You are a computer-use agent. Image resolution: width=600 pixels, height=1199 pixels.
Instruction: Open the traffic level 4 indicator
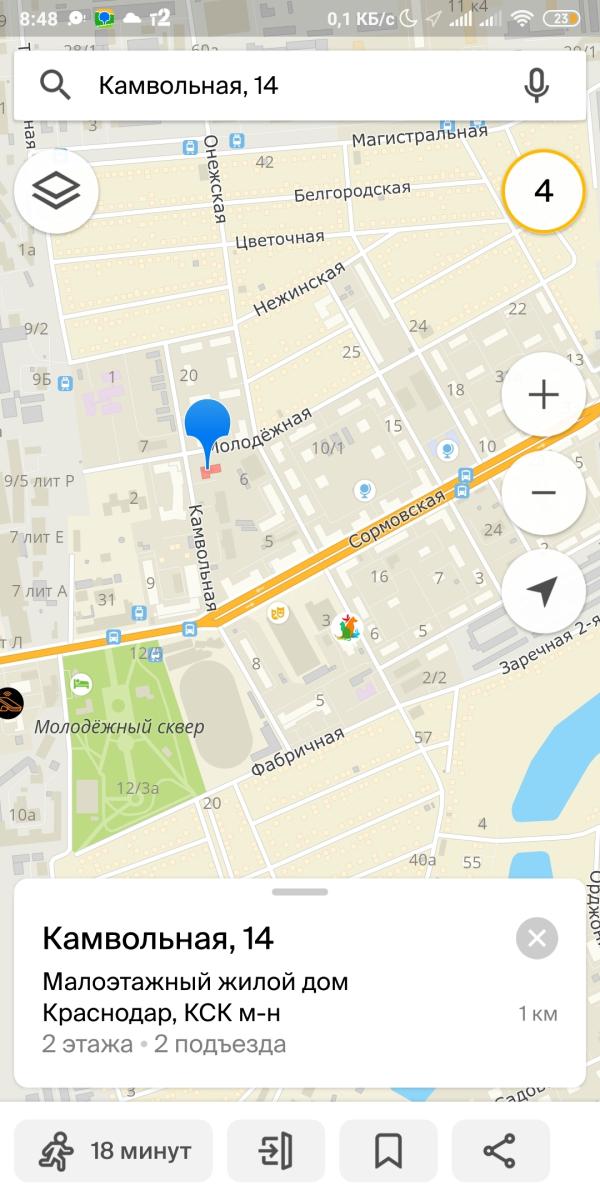tap(543, 191)
